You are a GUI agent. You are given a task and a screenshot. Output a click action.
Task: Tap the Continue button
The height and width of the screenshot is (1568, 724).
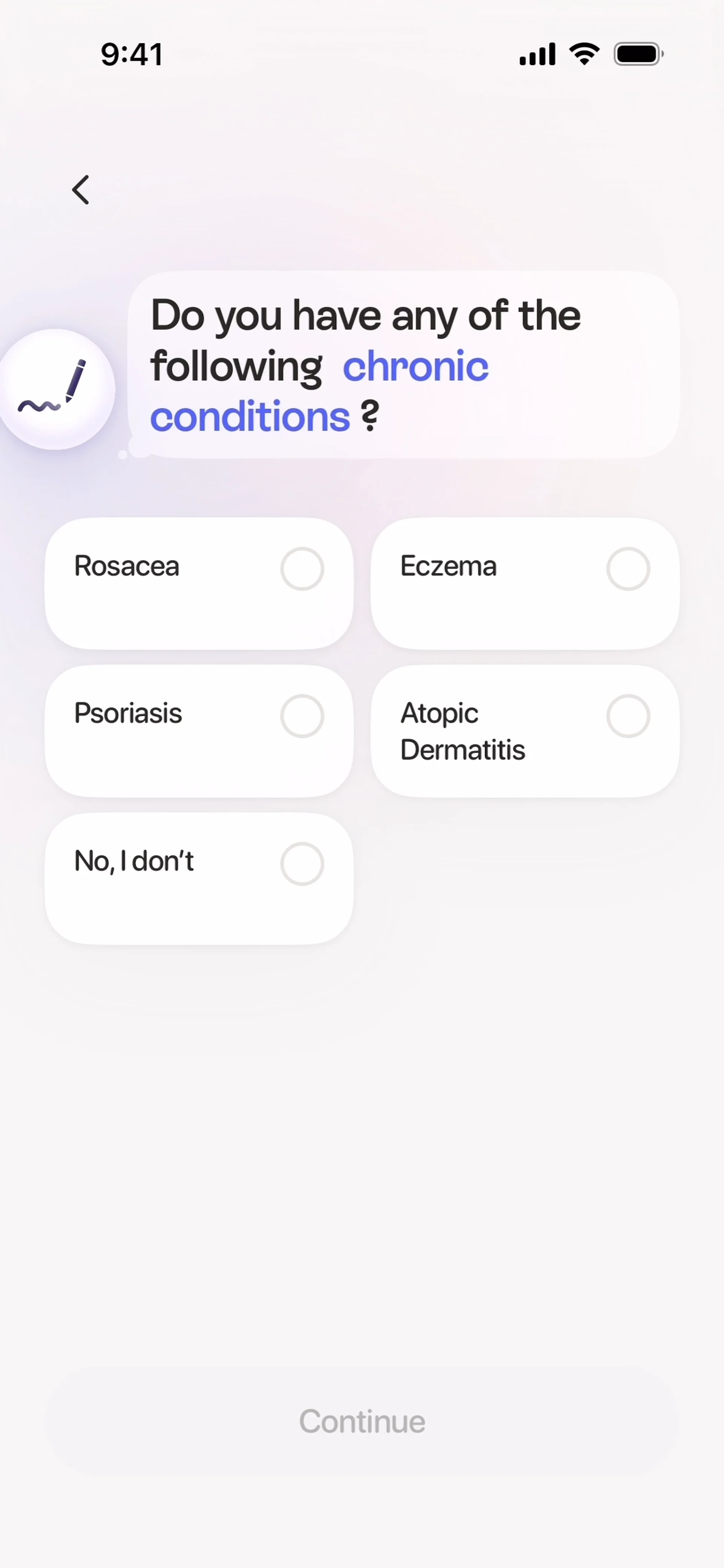362,1421
